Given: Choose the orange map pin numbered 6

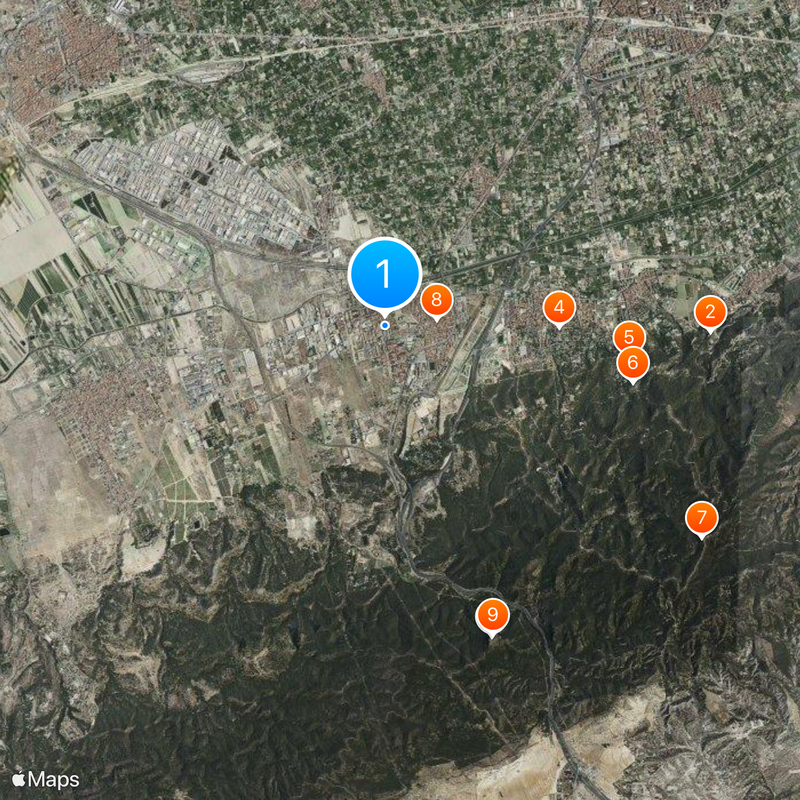Looking at the screenshot, I should (x=633, y=362).
